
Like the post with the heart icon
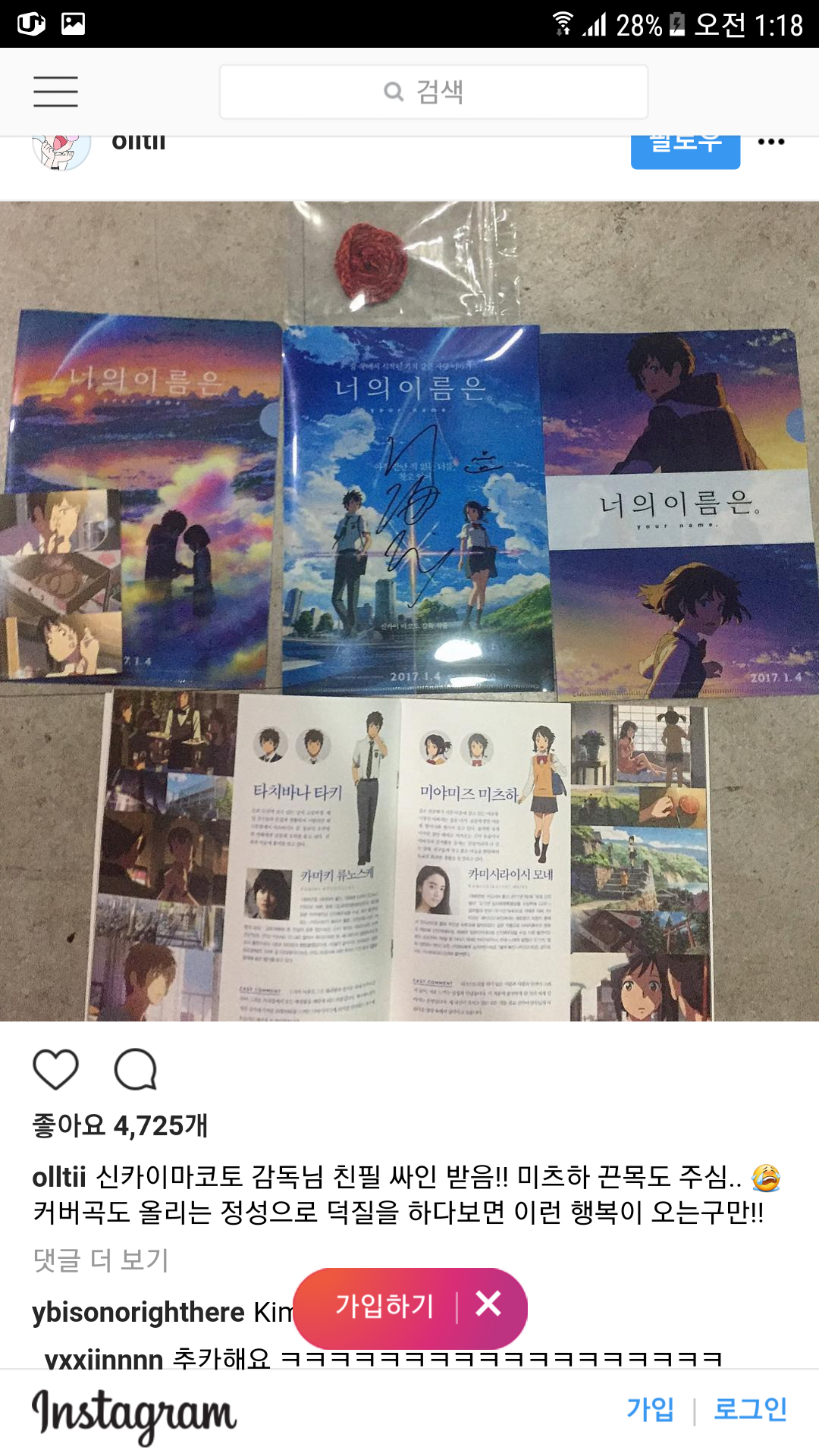pos(55,1069)
